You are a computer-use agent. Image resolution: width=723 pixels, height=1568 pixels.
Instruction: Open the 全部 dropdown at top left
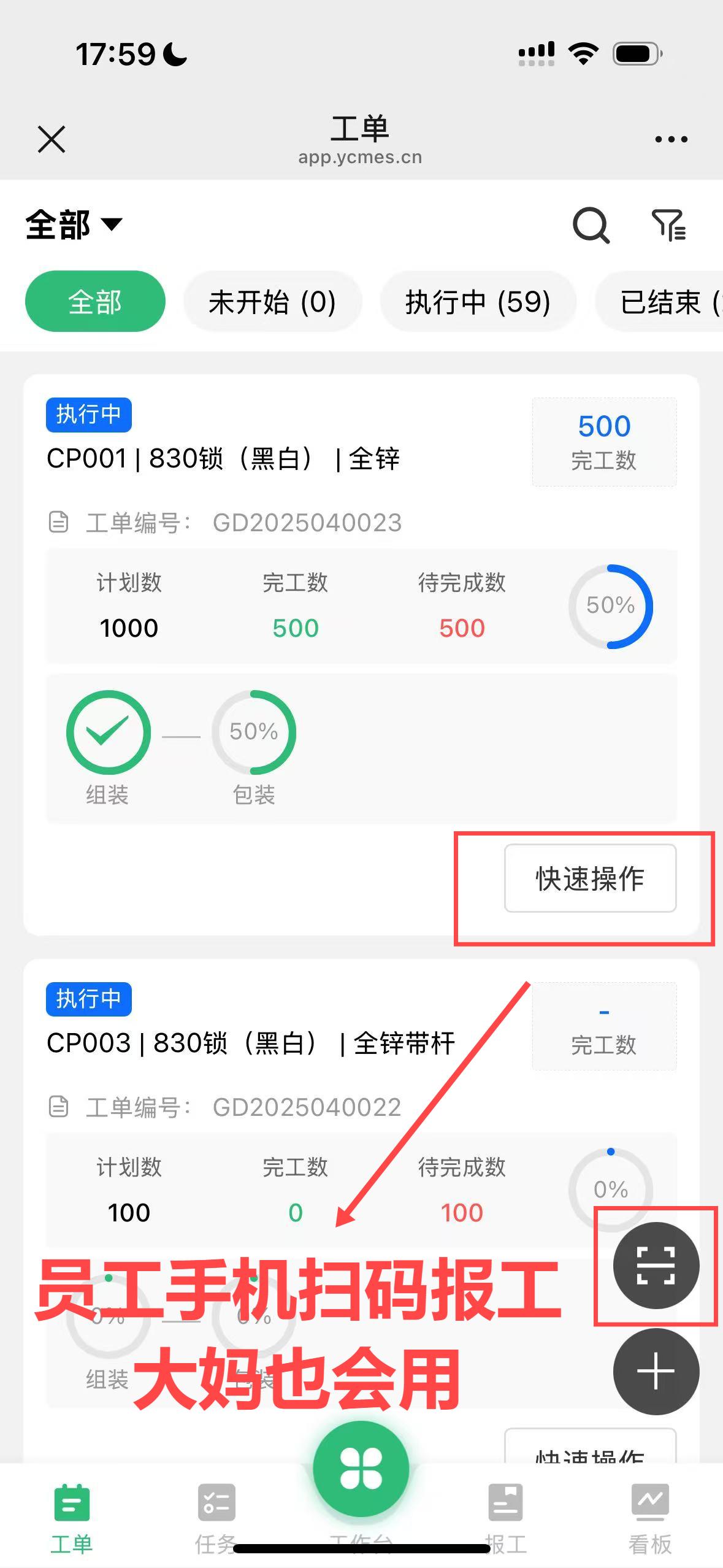(74, 225)
